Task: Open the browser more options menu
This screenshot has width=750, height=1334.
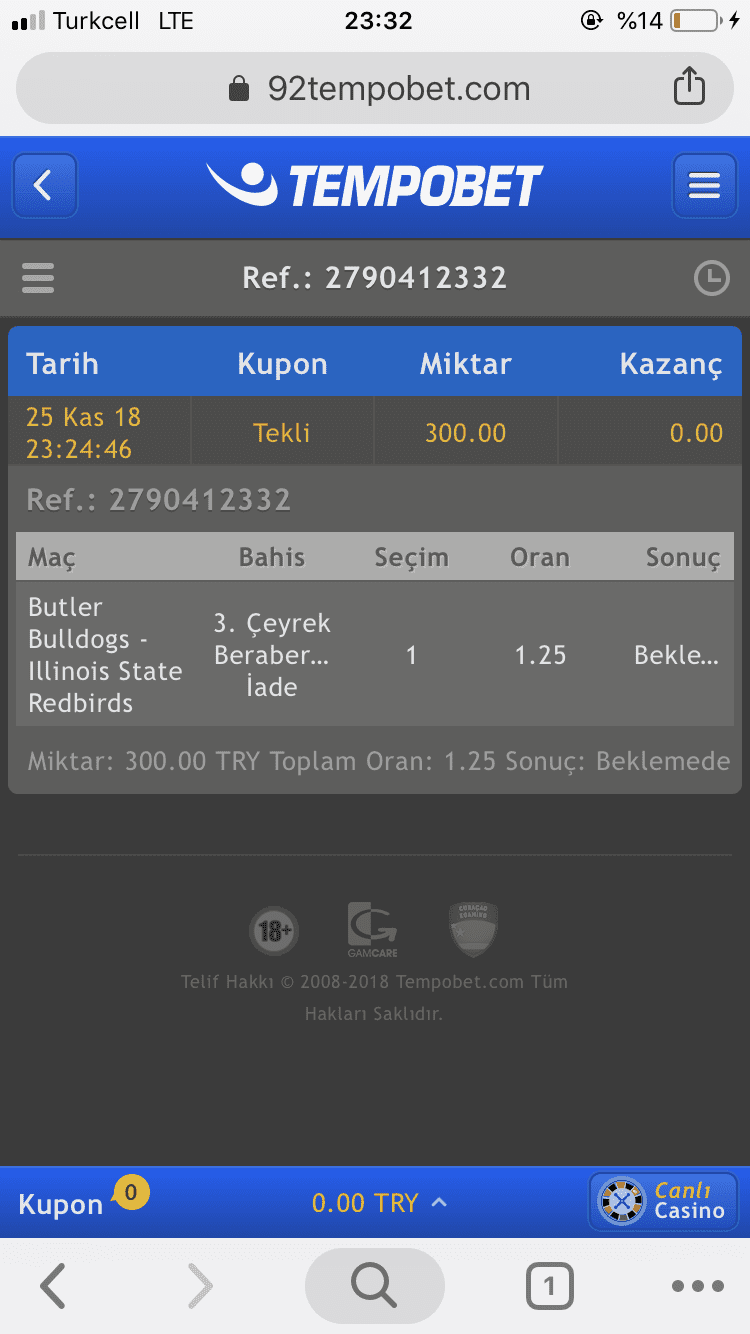Action: [698, 1286]
